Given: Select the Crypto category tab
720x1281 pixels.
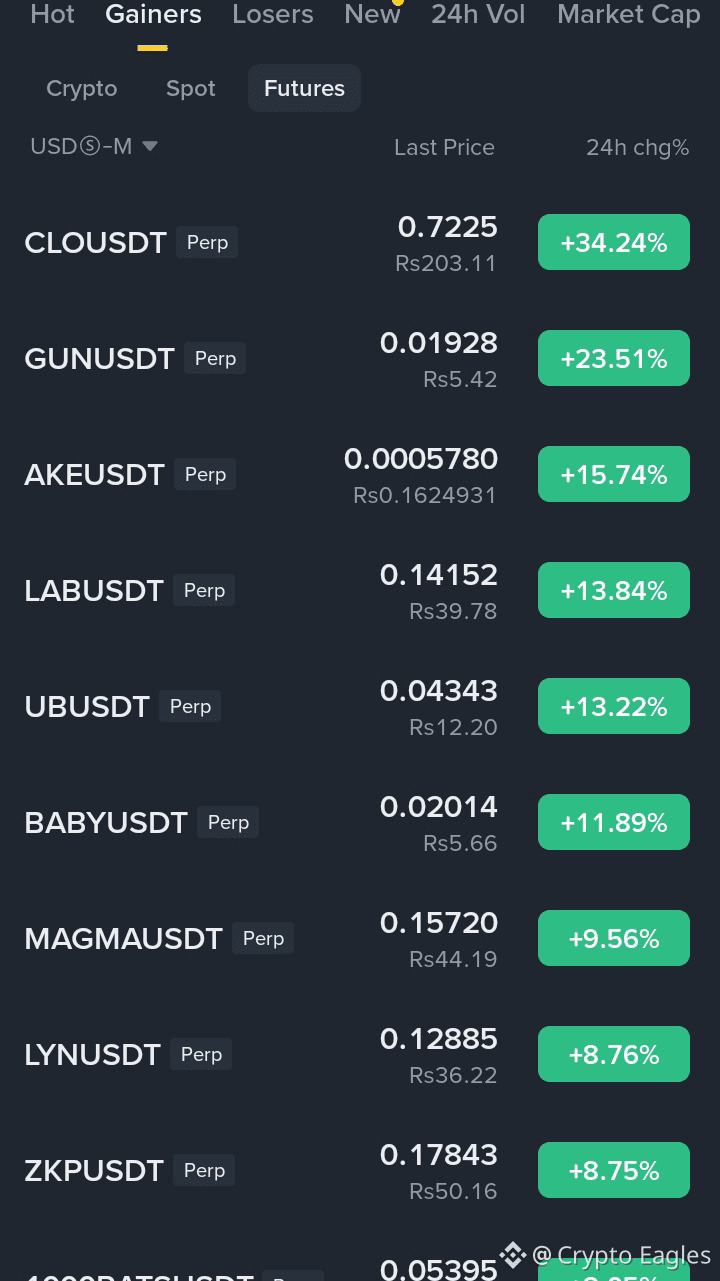Looking at the screenshot, I should [81, 88].
